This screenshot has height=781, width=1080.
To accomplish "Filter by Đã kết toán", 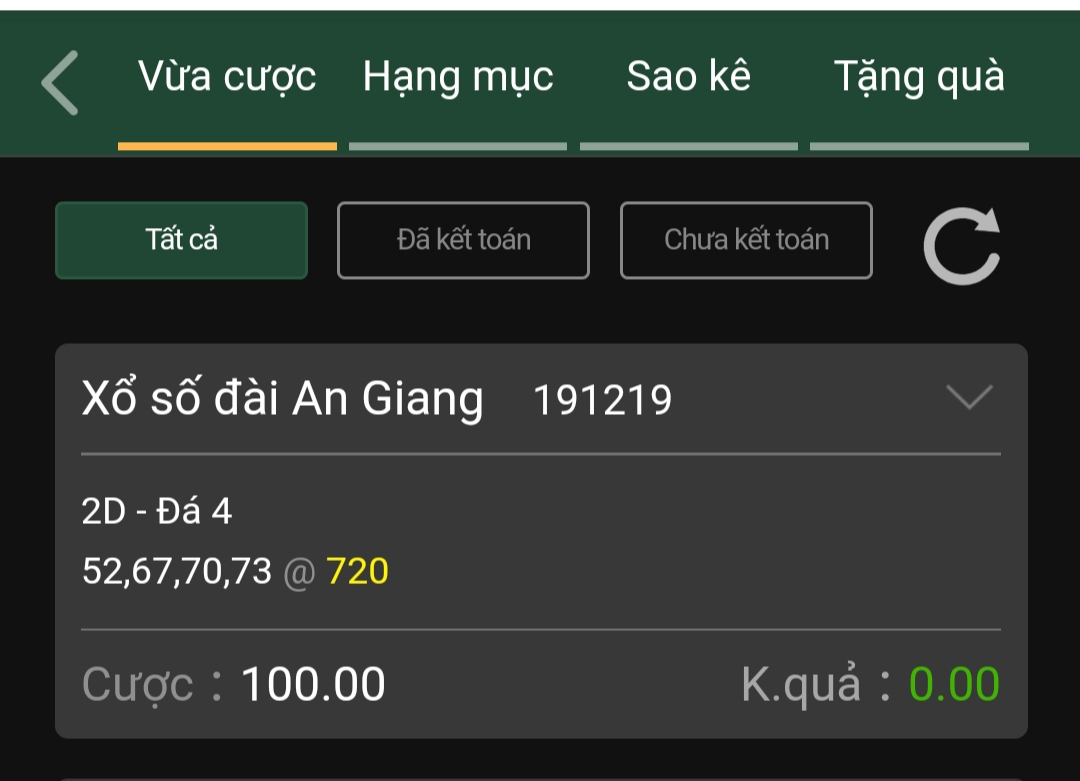I will (463, 240).
